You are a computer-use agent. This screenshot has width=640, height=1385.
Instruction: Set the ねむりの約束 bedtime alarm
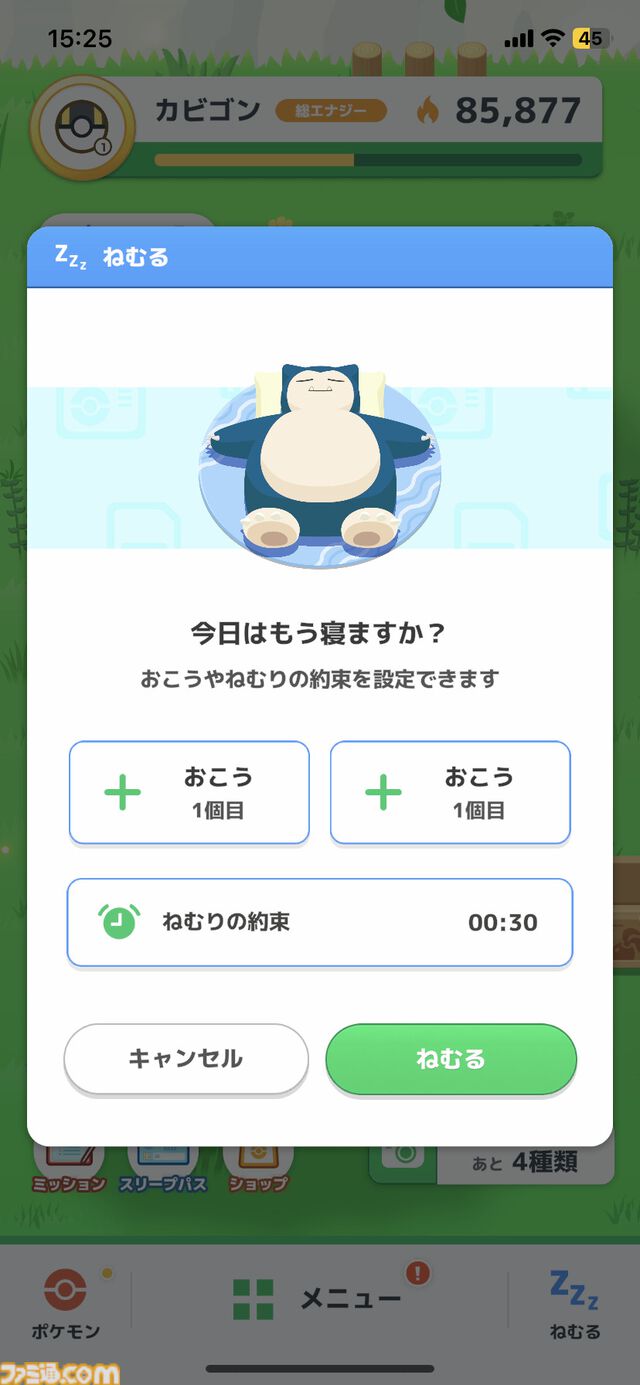319,922
